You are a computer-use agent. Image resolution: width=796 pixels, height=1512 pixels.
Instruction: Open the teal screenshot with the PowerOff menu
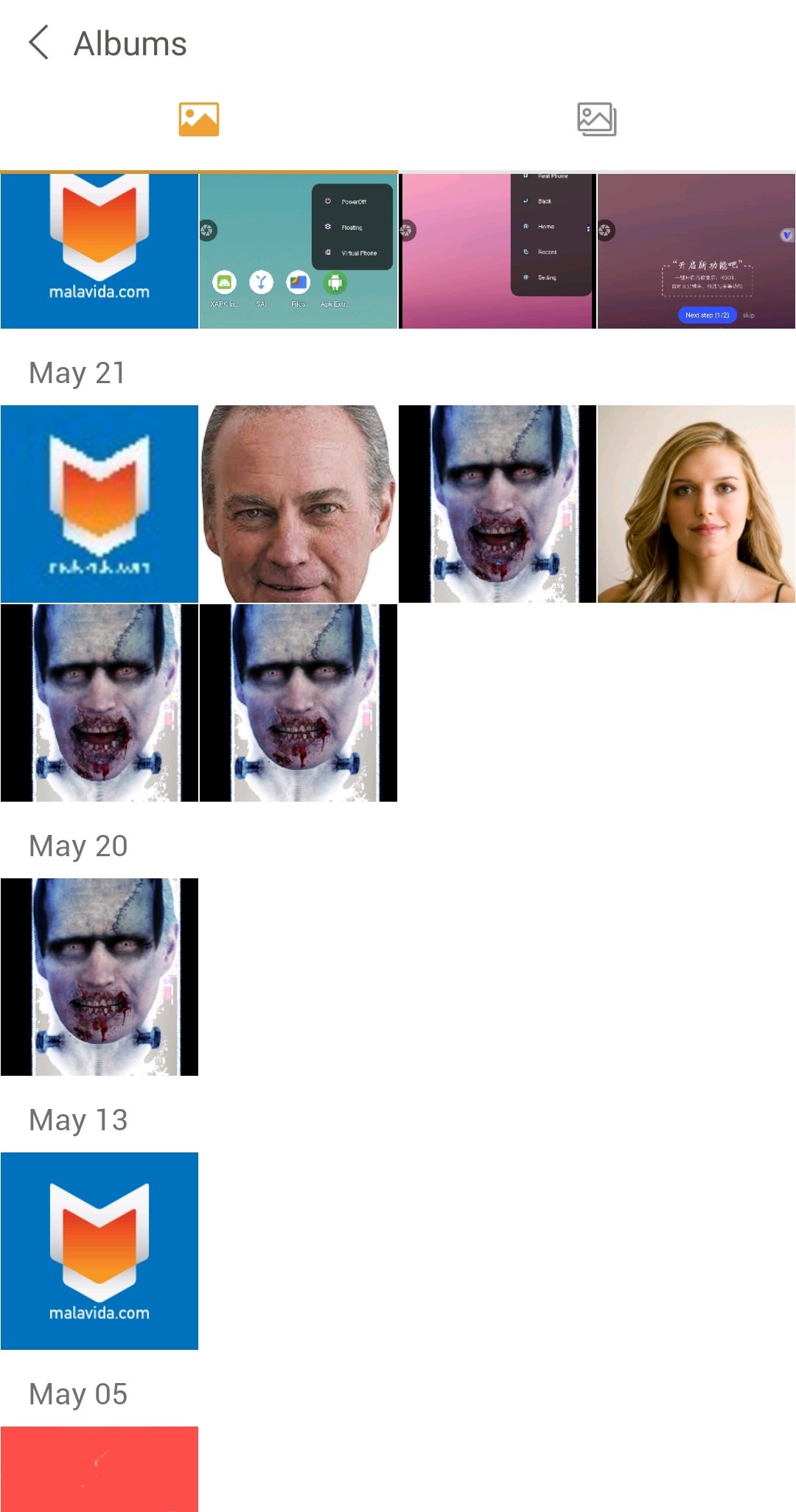(298, 251)
